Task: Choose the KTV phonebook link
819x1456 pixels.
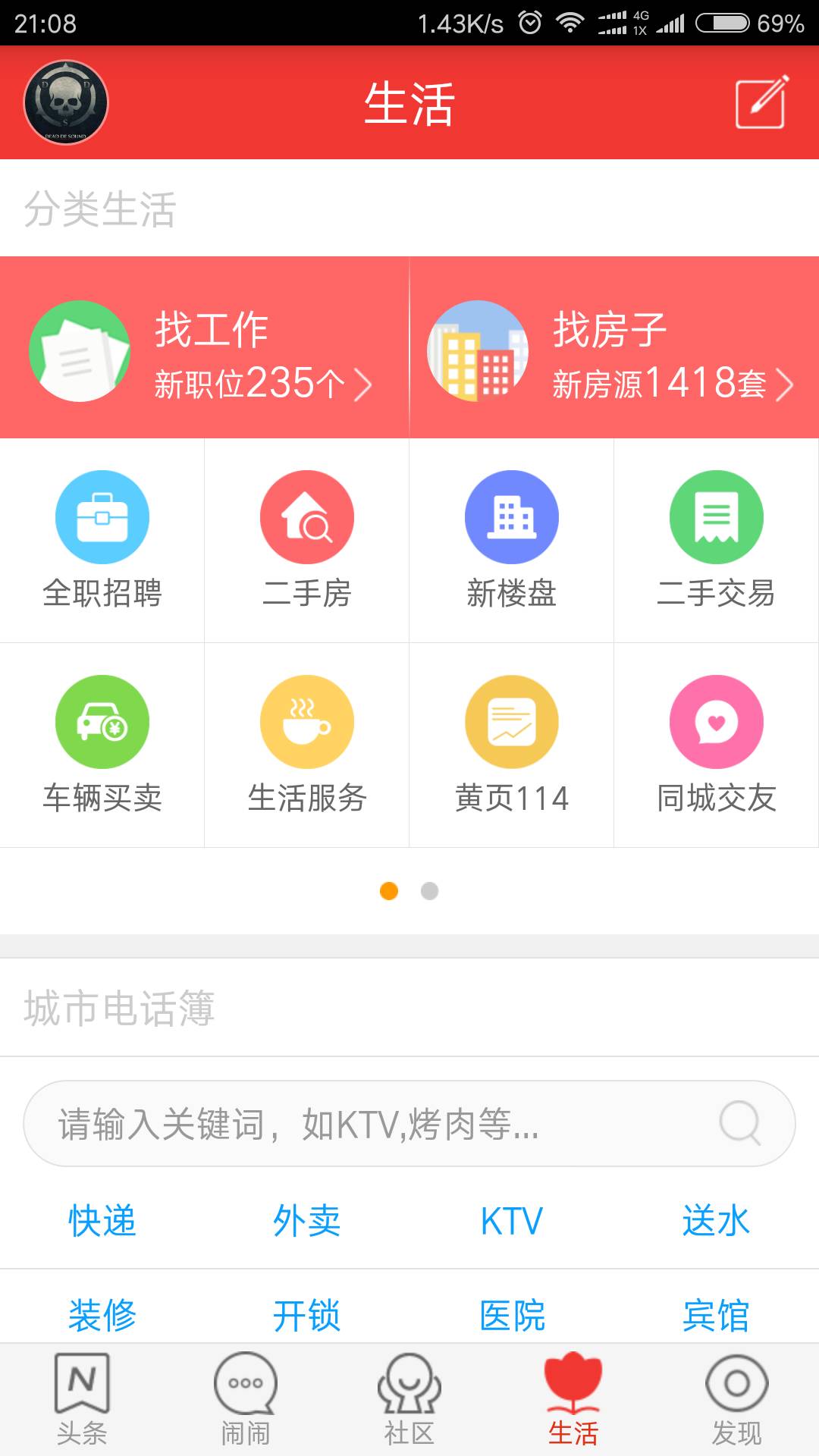Action: coord(512,1221)
